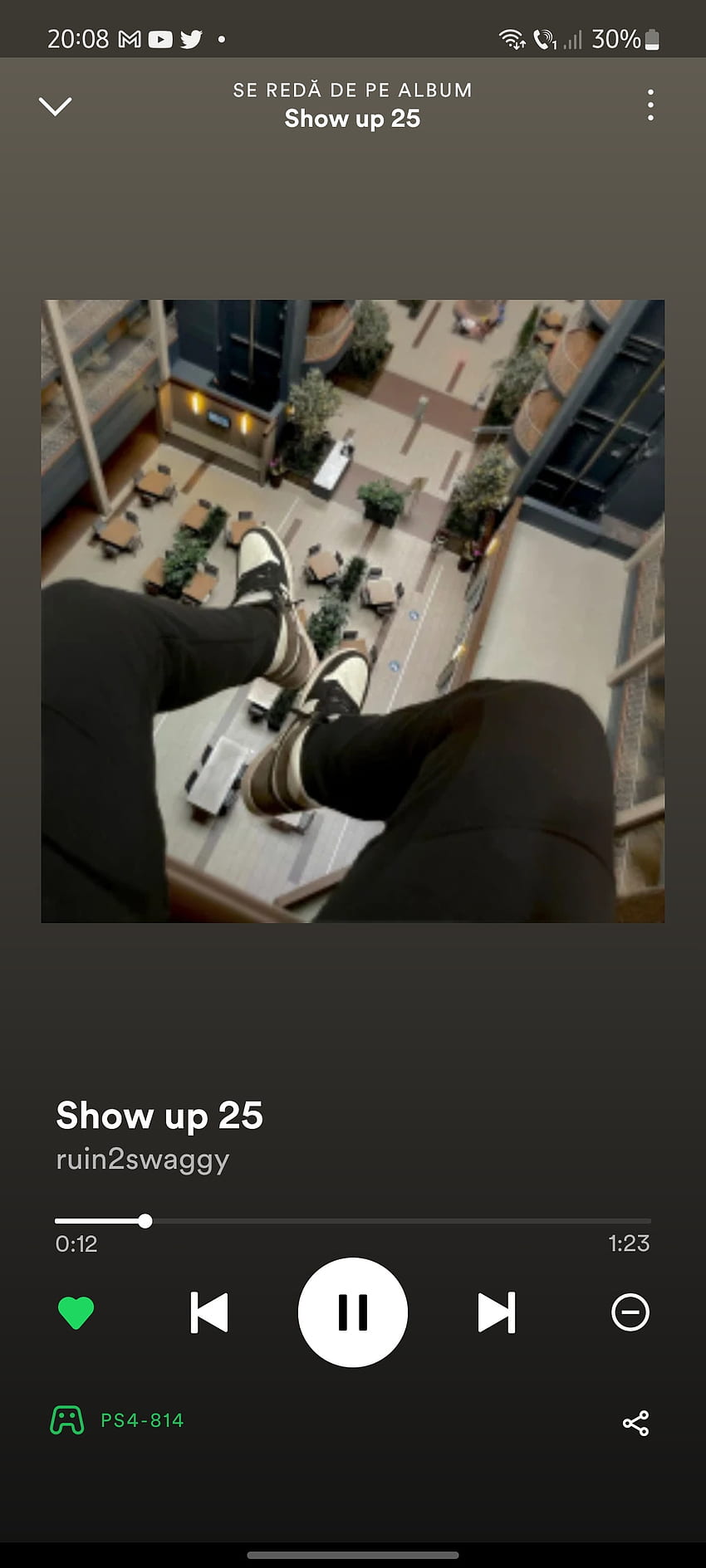Tap the Show up 25 album cover
706x1568 pixels.
(x=353, y=611)
